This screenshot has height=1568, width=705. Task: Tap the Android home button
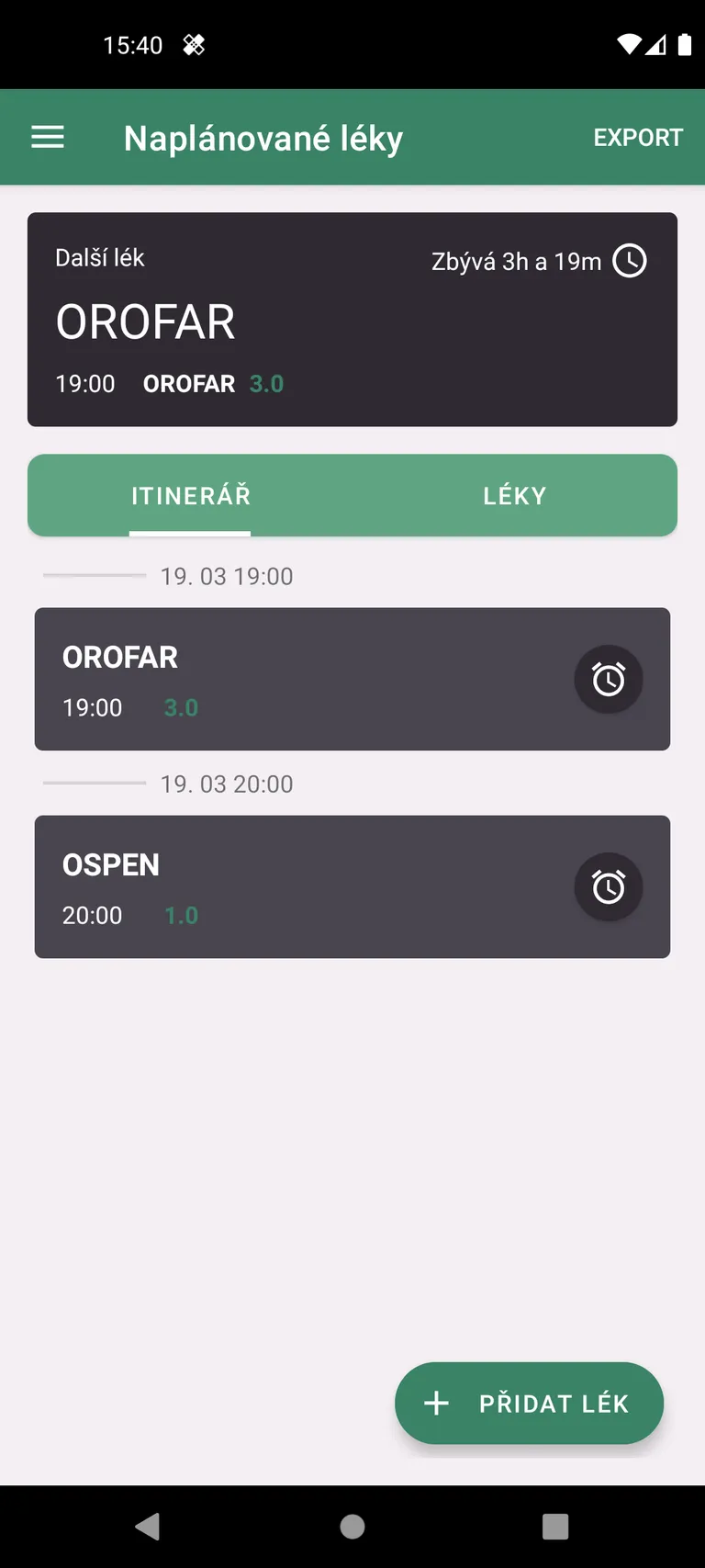tap(352, 1528)
